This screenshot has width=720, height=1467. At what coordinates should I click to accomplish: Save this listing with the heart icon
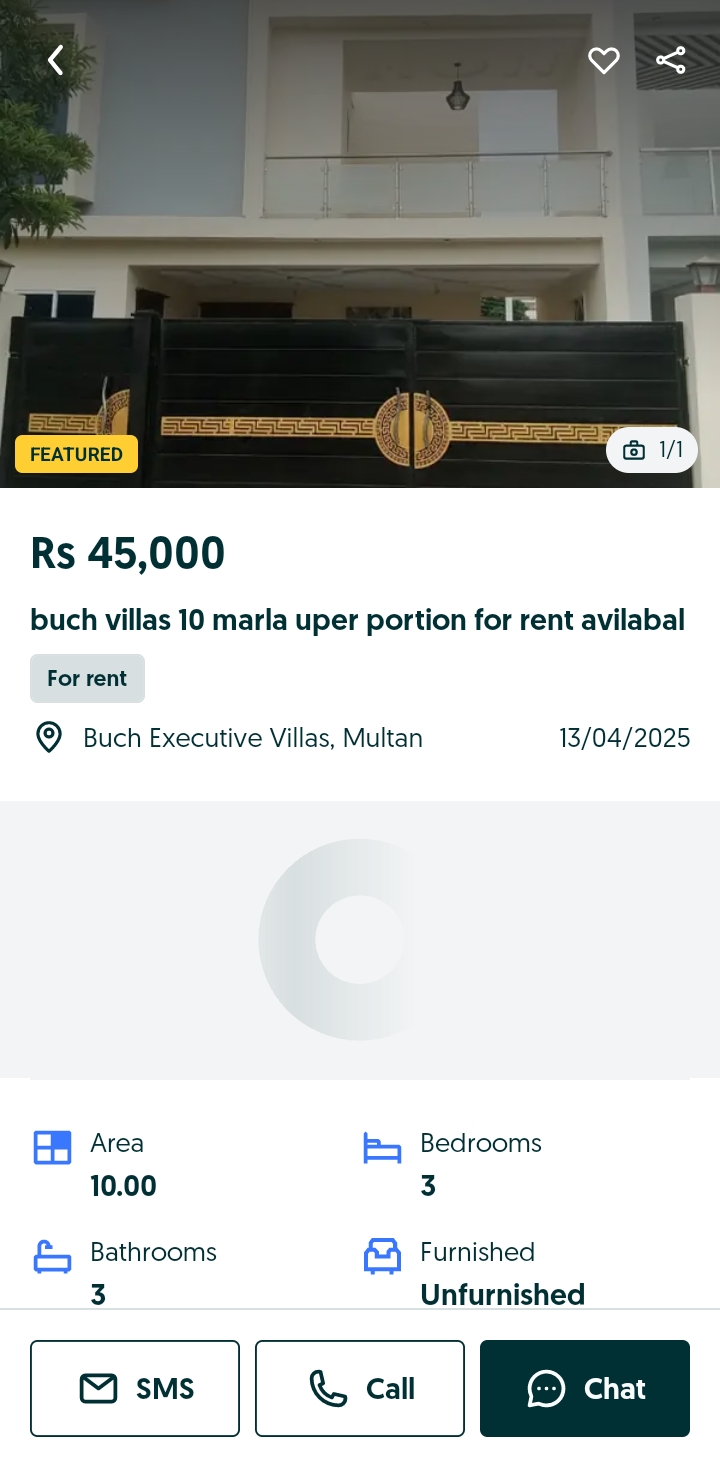click(x=603, y=61)
